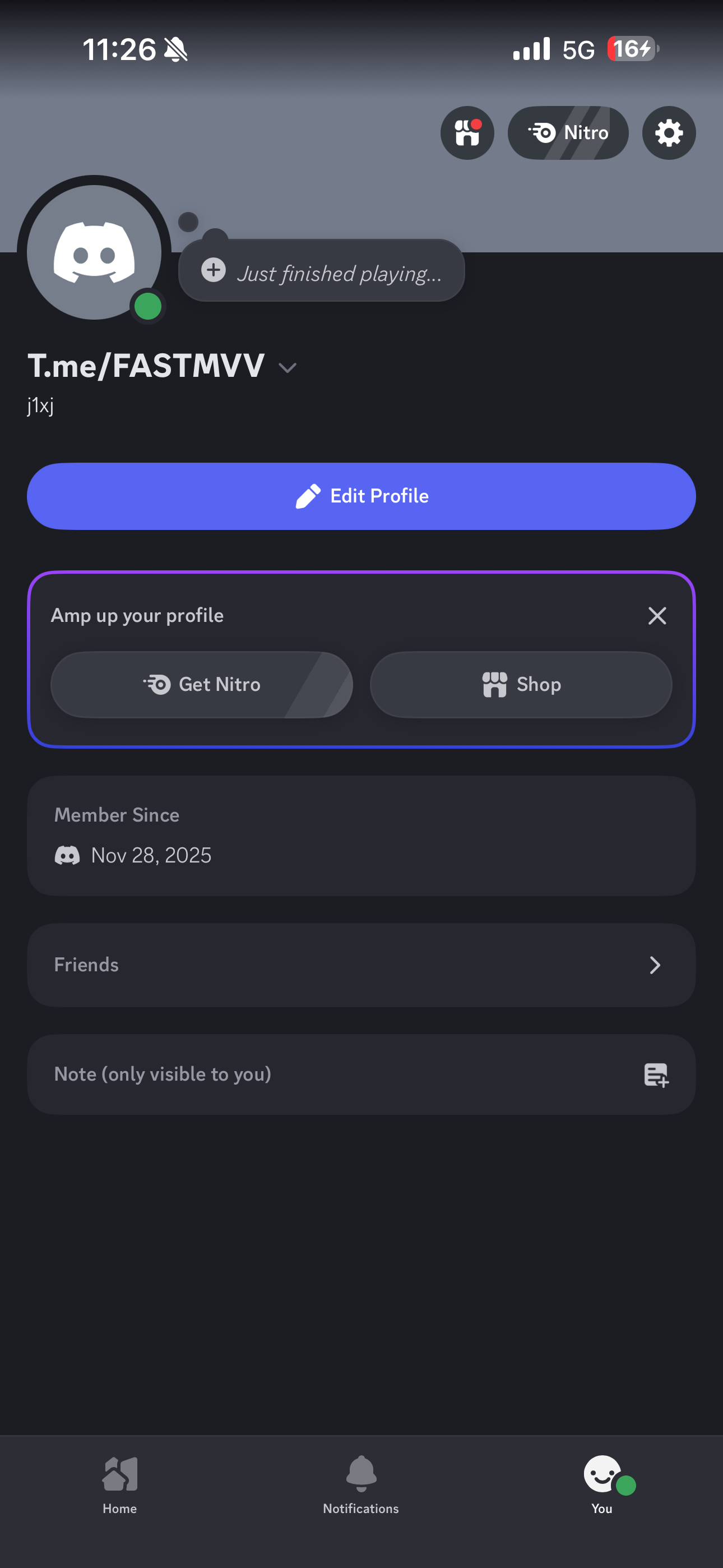The height and width of the screenshot is (1568, 723).
Task: Open the Friends list
Action: 361,965
